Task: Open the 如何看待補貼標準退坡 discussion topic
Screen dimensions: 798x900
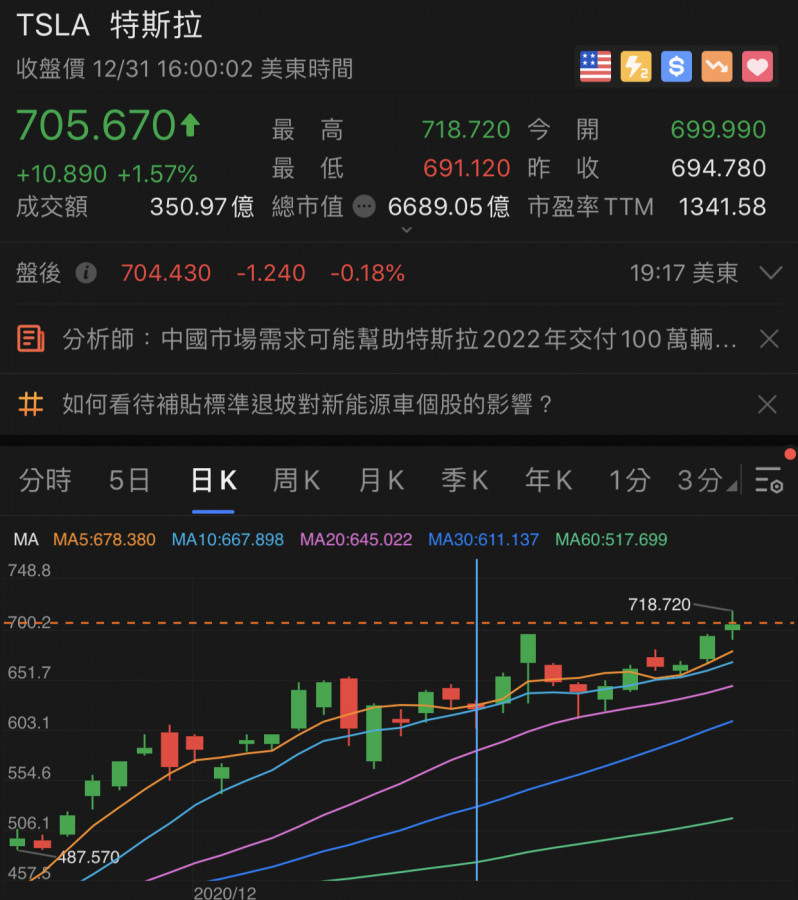Action: pyautogui.click(x=308, y=405)
